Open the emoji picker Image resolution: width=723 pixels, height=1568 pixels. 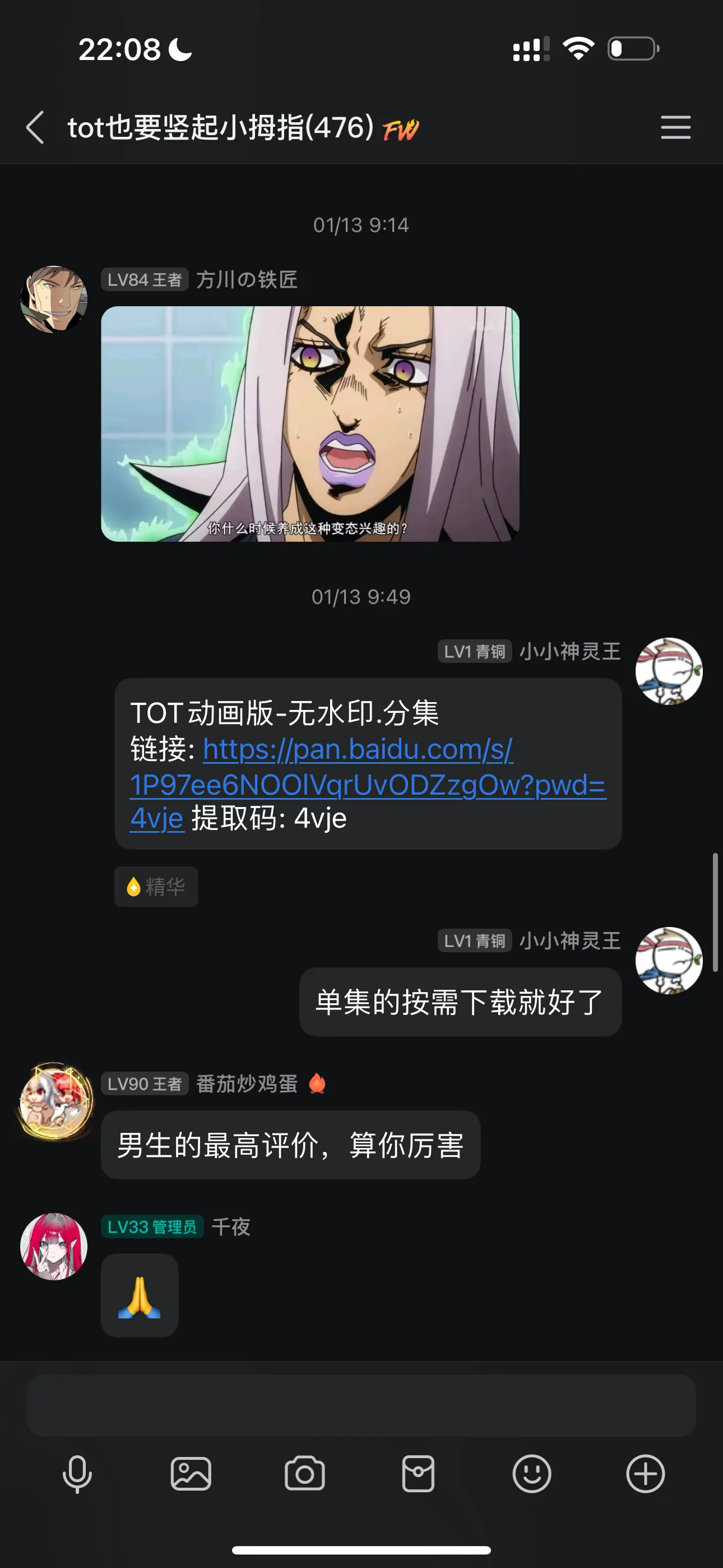click(532, 1474)
